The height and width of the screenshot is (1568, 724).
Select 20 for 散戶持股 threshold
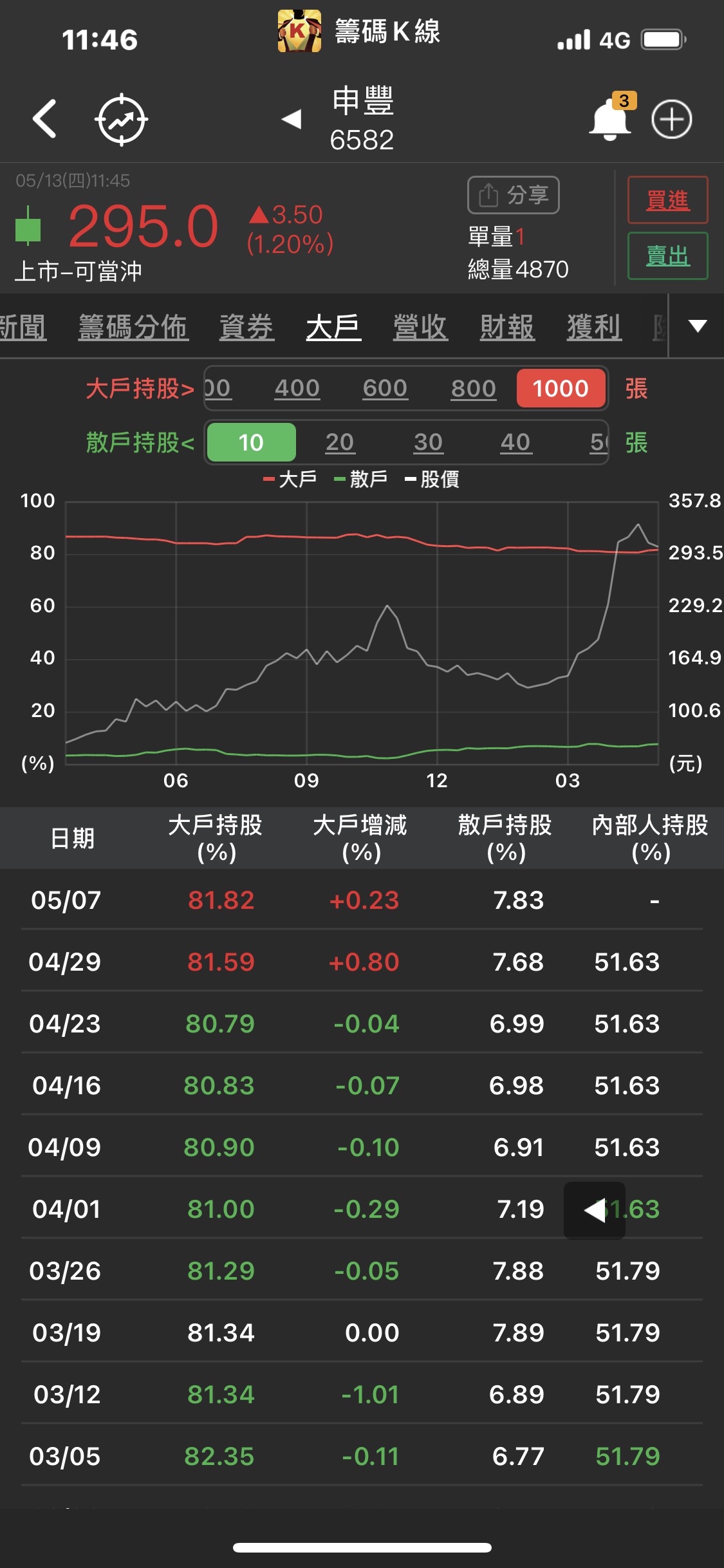coord(339,442)
